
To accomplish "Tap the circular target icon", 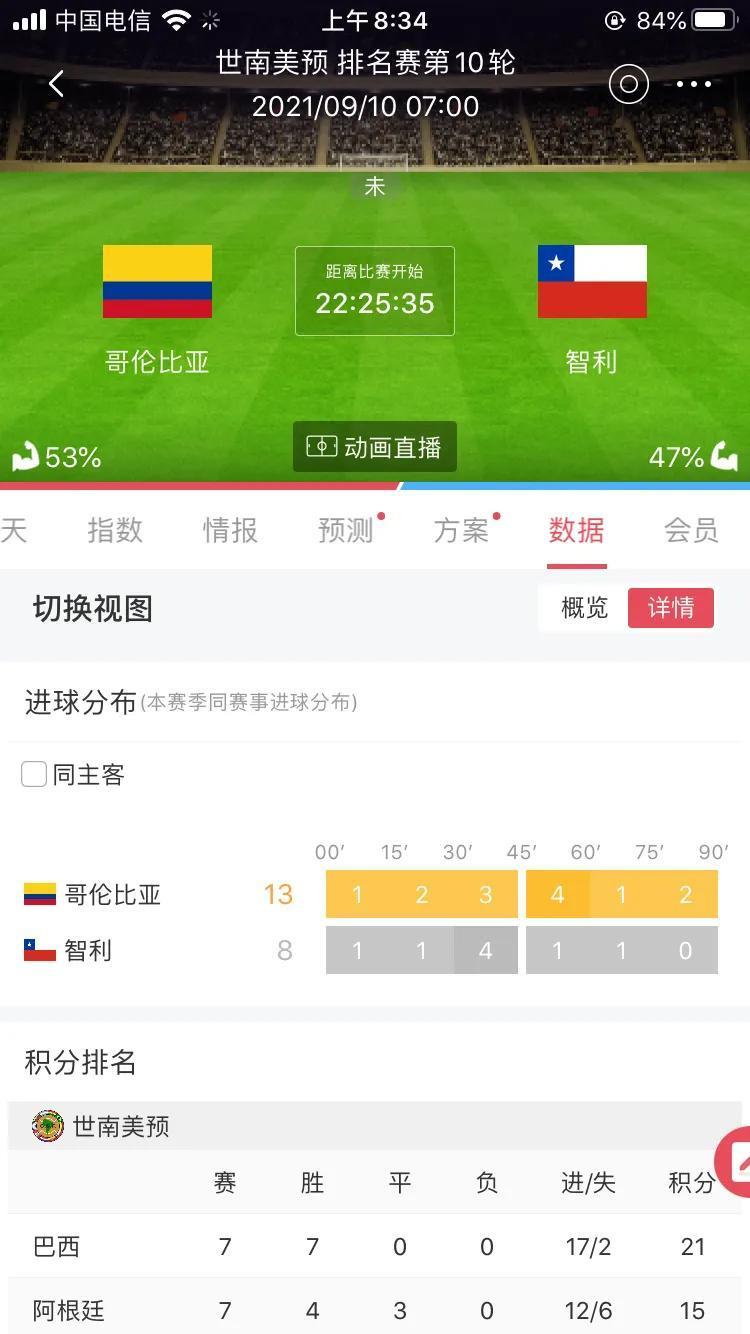I will pyautogui.click(x=628, y=84).
